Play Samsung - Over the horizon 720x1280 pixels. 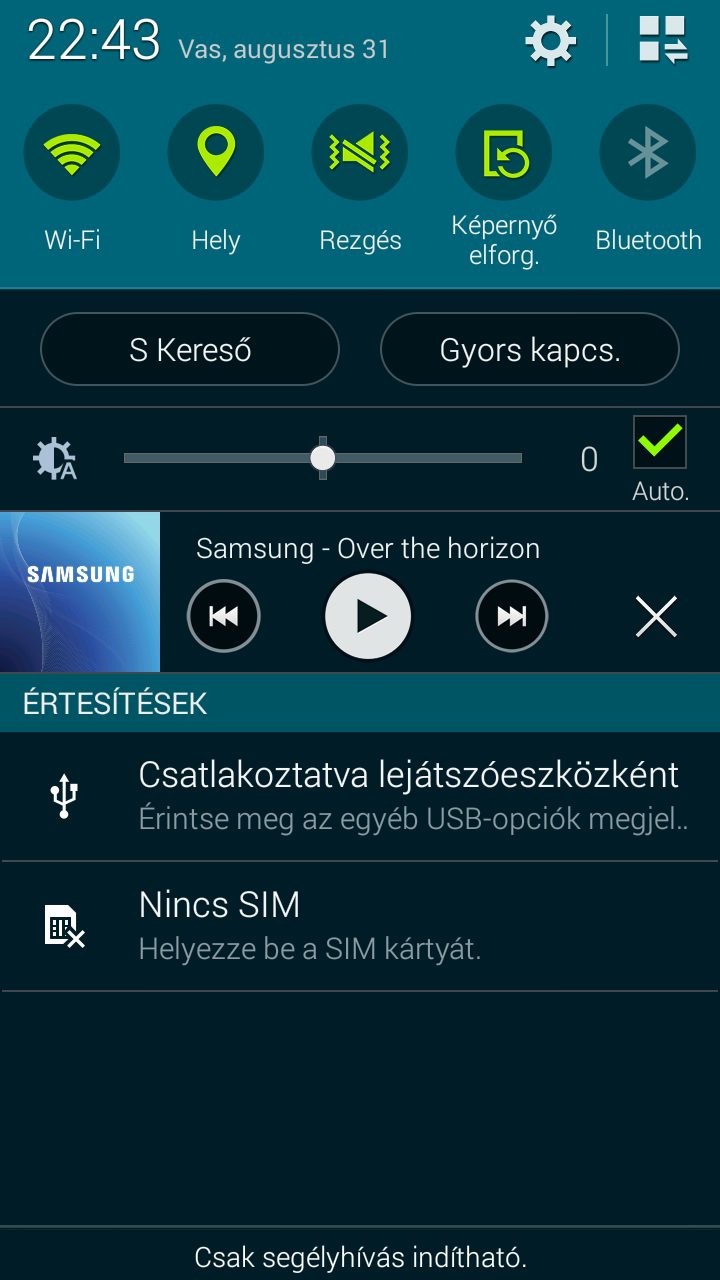pyautogui.click(x=368, y=616)
